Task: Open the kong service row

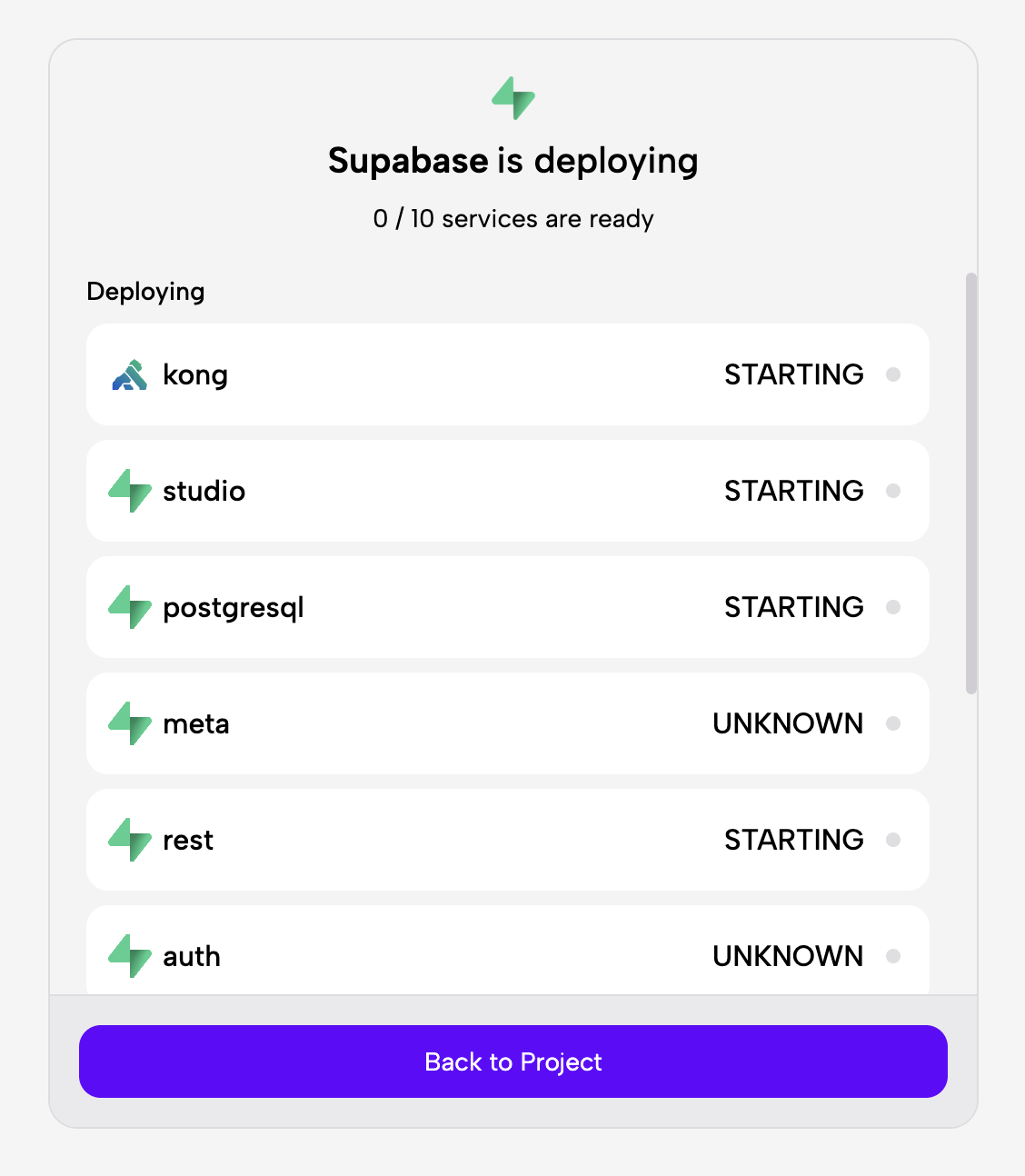Action: (x=507, y=374)
